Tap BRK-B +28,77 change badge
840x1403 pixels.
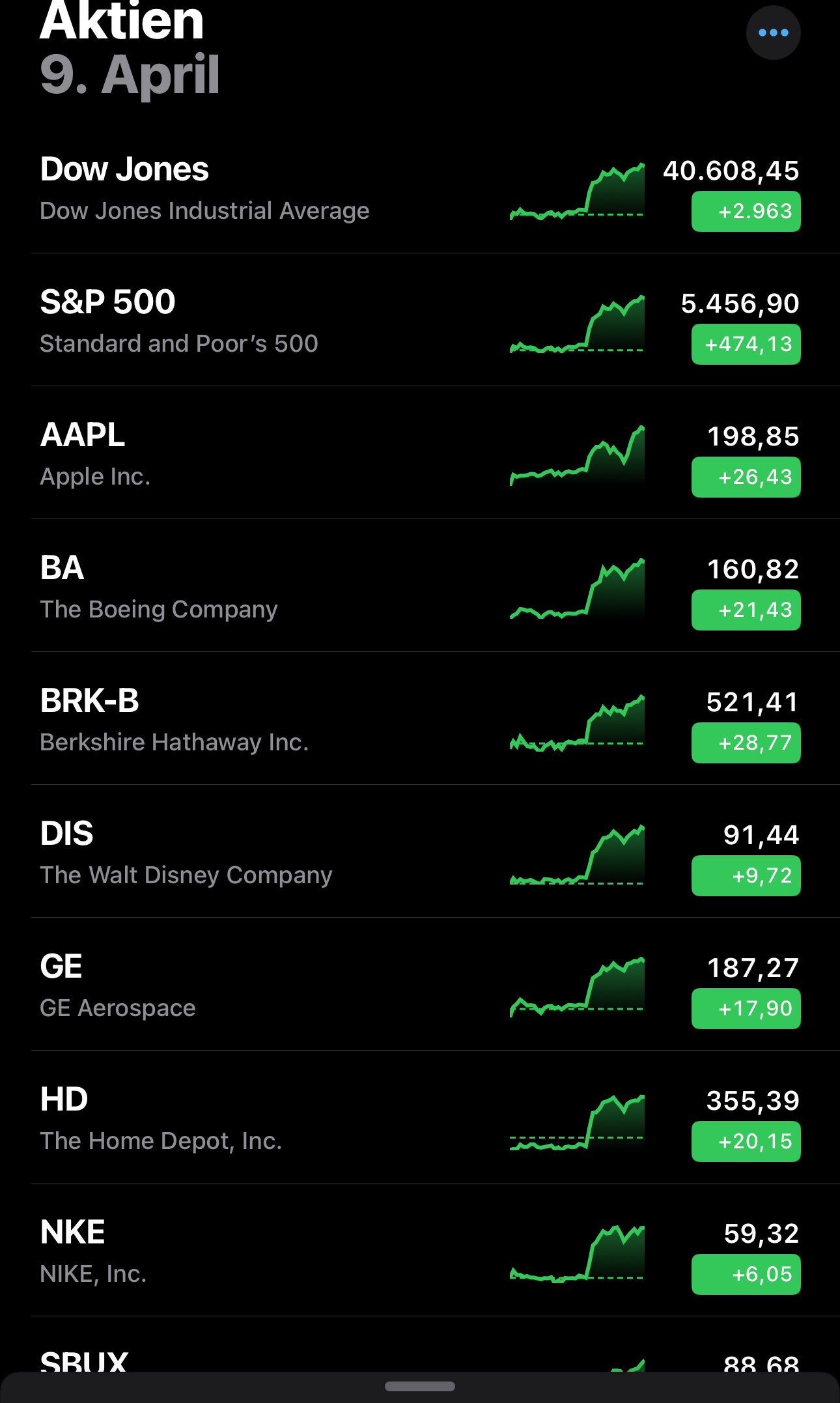click(746, 743)
